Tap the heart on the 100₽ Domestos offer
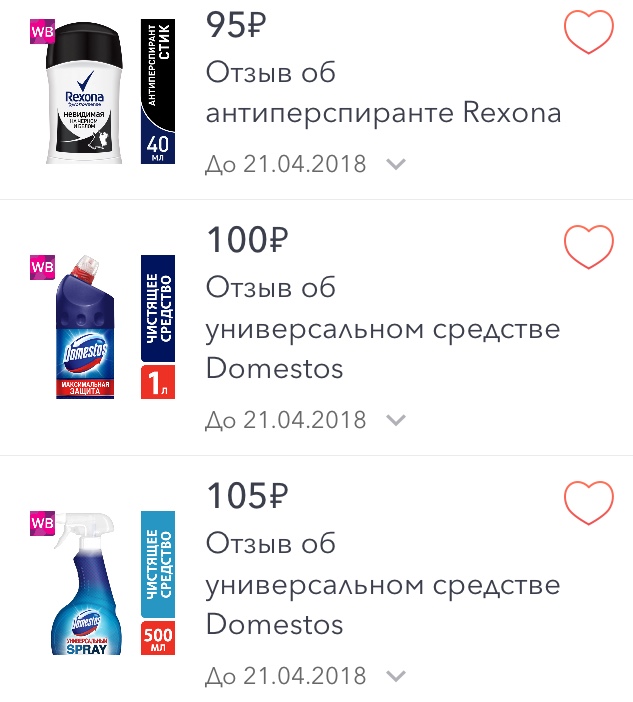 589,246
